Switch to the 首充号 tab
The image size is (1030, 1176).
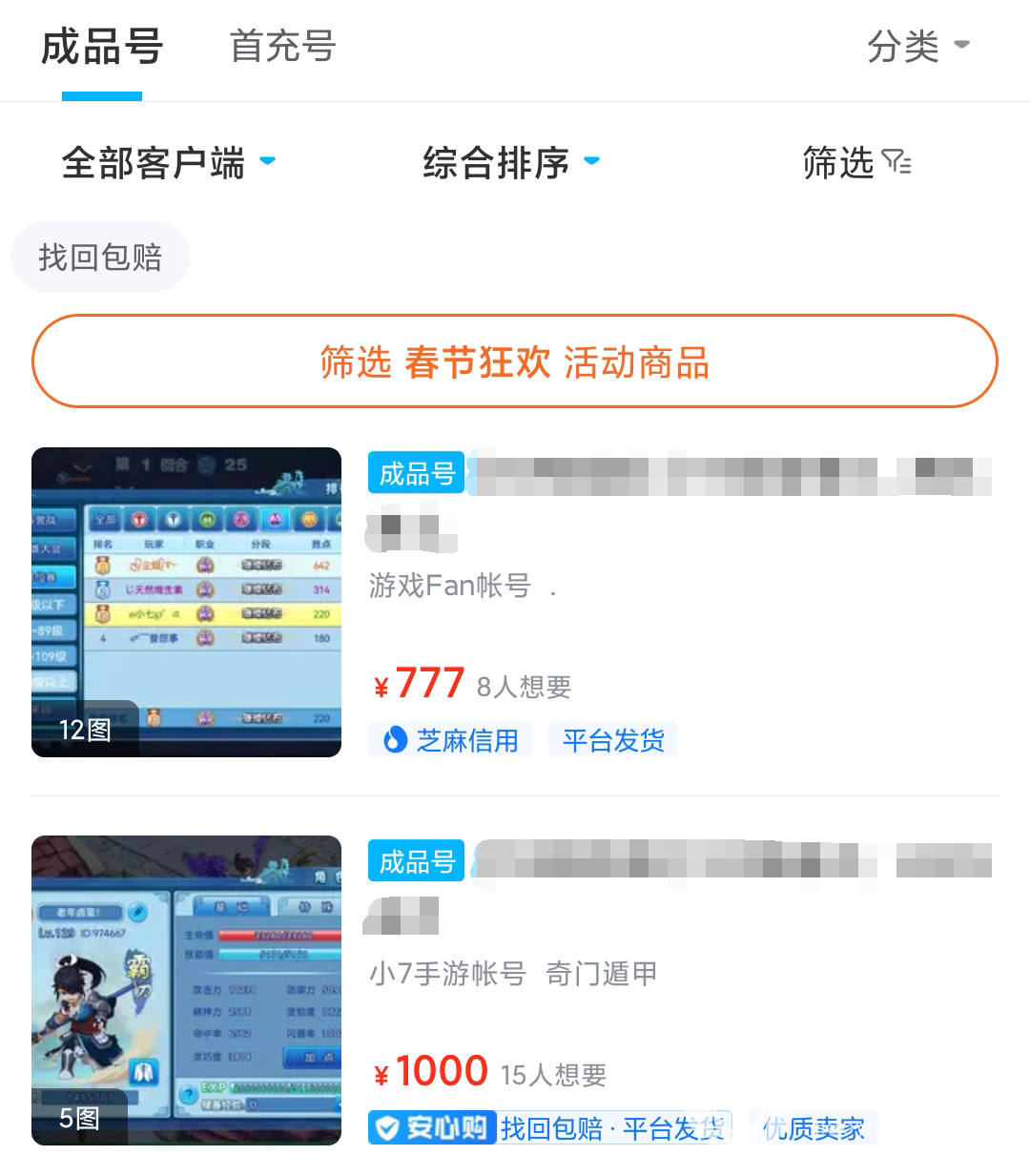[x=282, y=46]
